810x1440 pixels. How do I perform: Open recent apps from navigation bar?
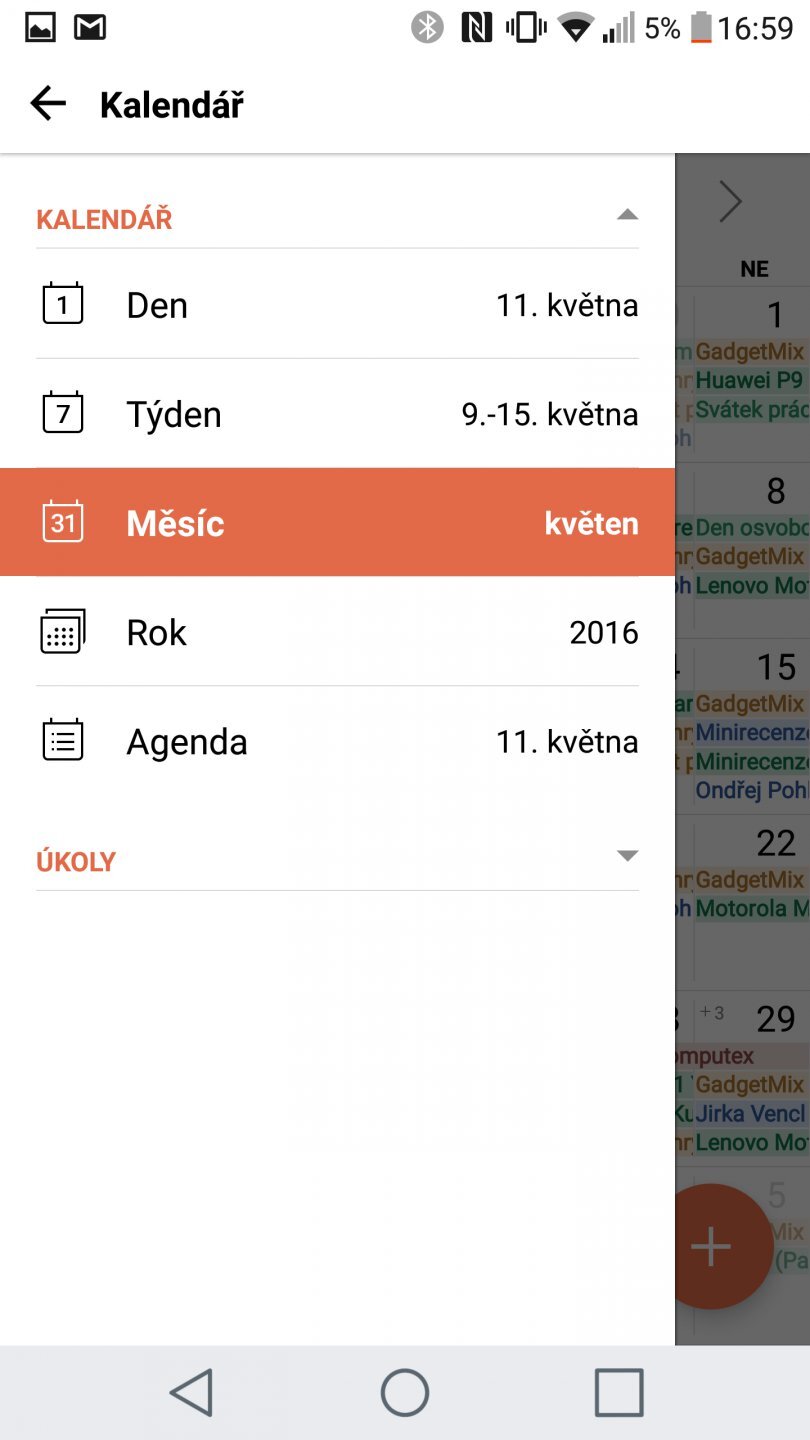[619, 1391]
